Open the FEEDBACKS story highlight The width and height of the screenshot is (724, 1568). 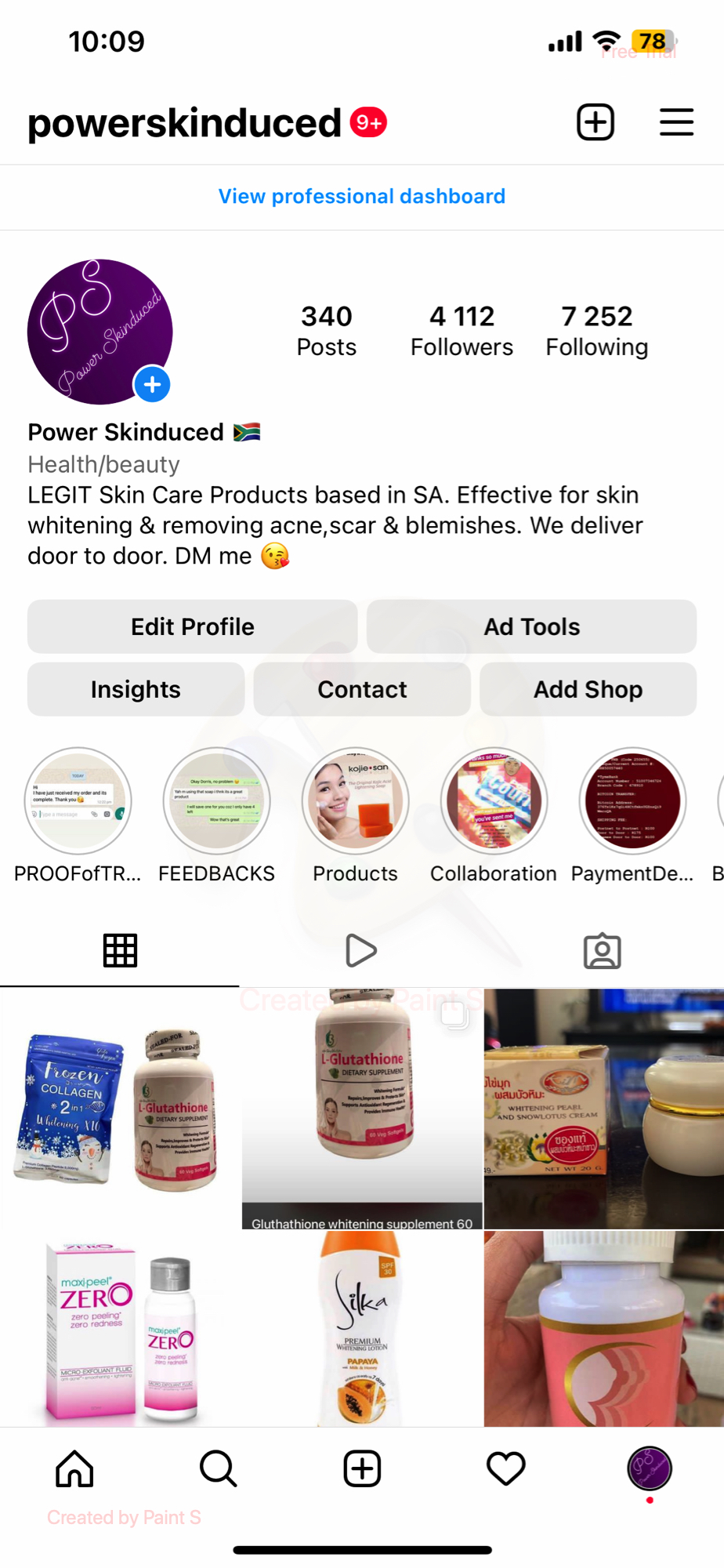tap(216, 801)
